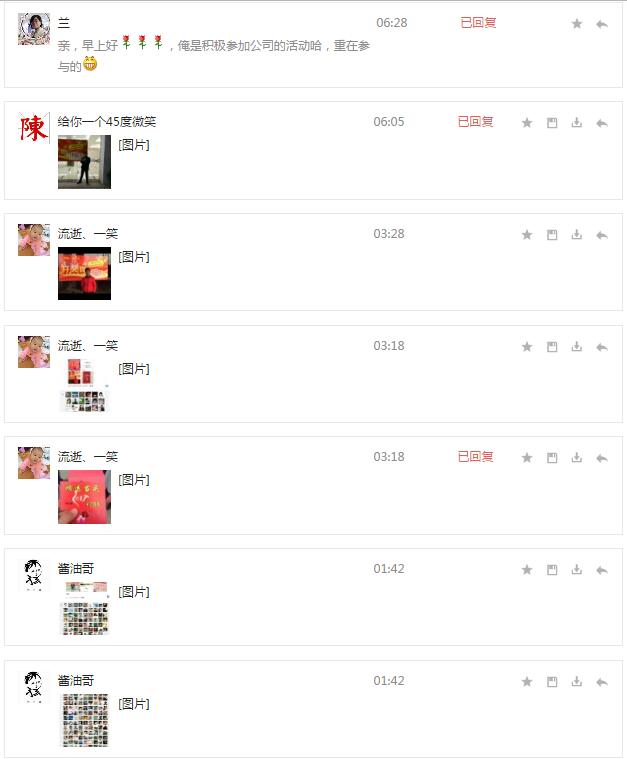
Task: Star 陳's 45度微笑 message
Action: click(527, 123)
